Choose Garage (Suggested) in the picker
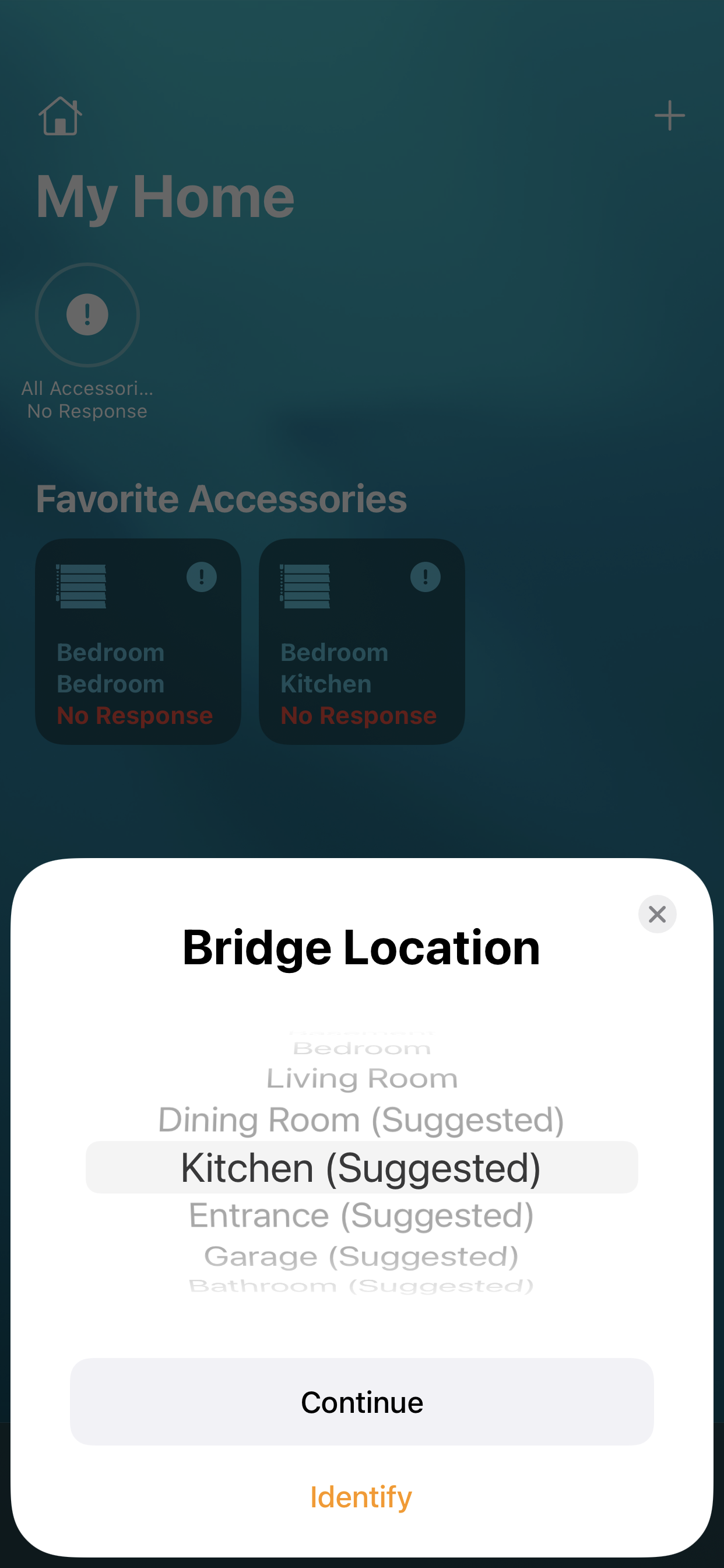Screen dimensions: 724x1568 point(361,1256)
